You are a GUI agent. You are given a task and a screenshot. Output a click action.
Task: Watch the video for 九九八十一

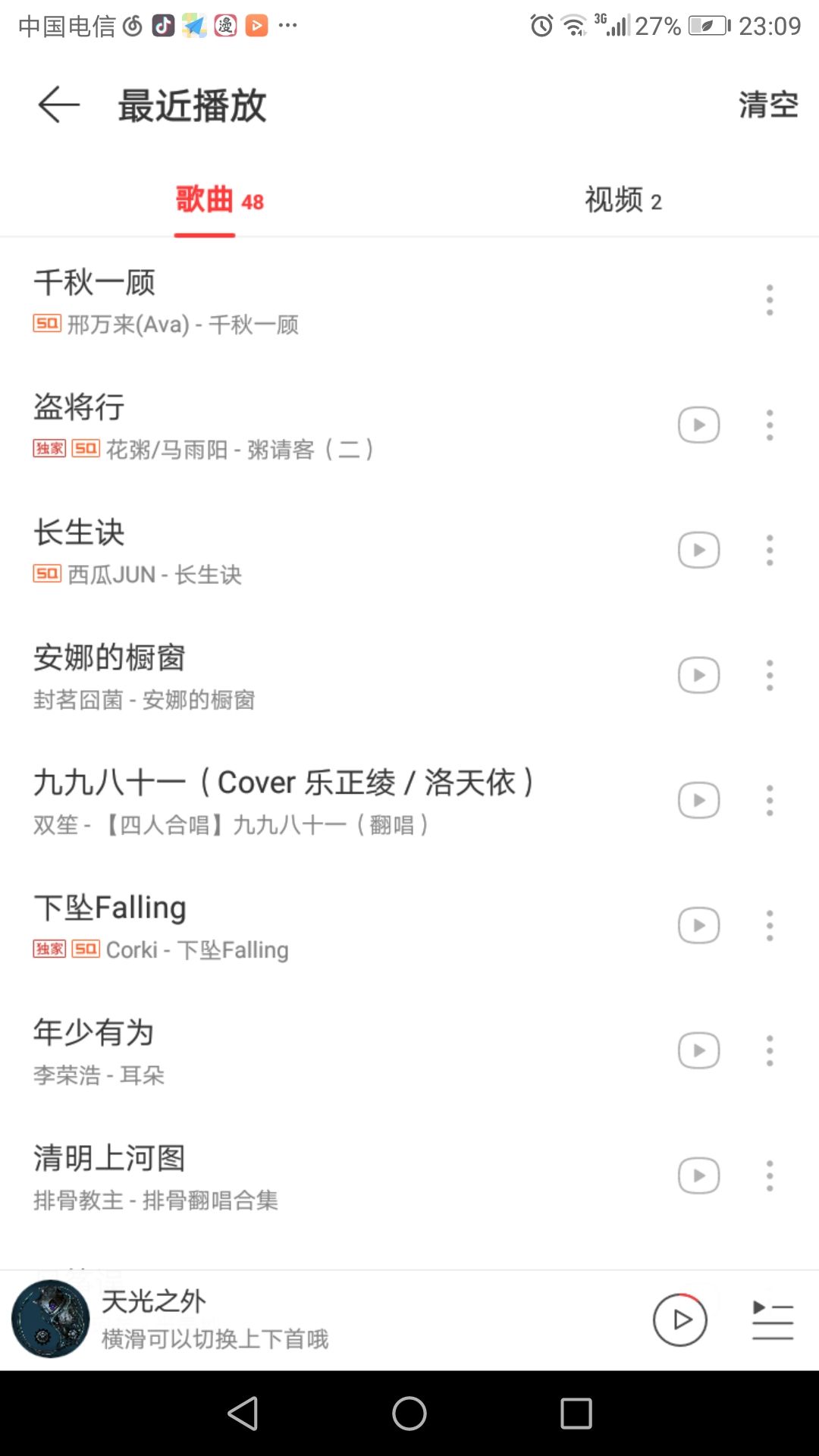point(698,801)
